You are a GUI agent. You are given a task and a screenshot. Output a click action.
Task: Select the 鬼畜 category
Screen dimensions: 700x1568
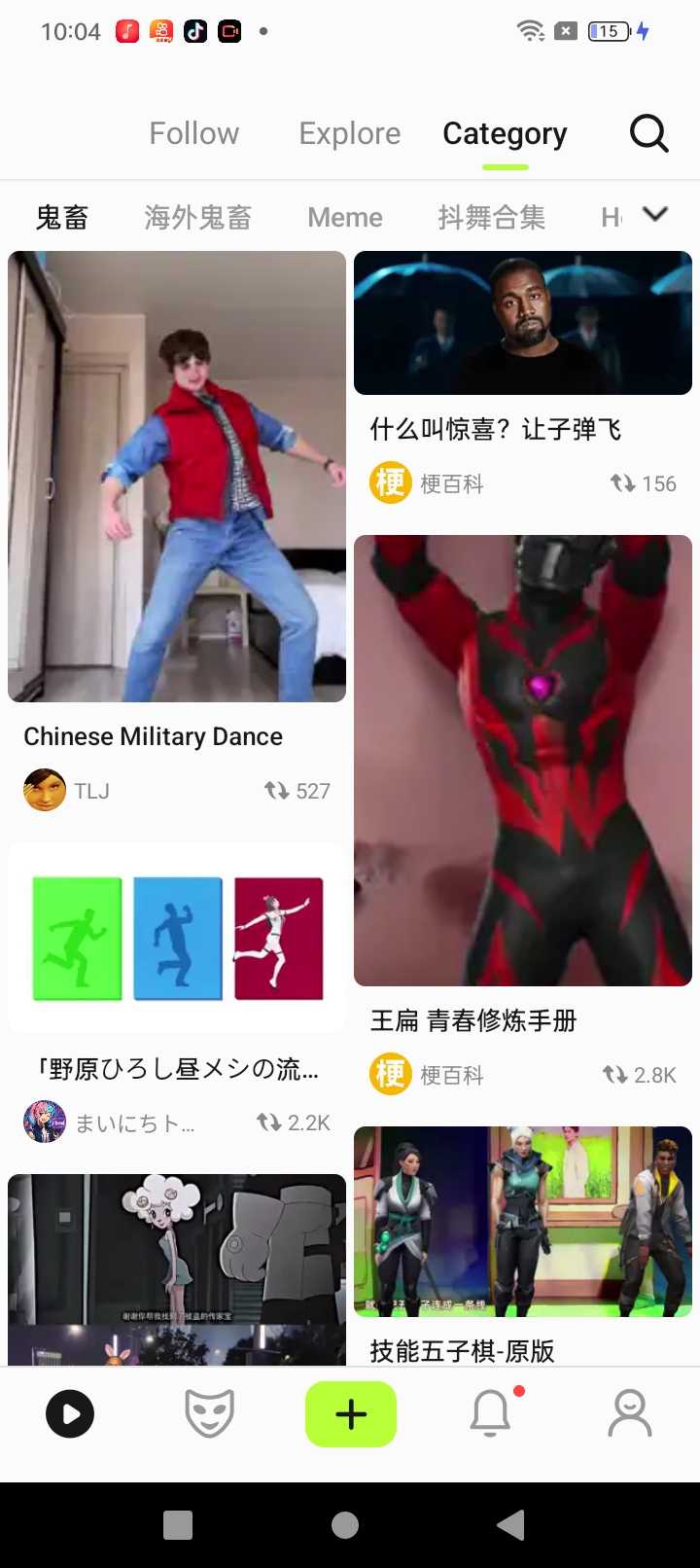[x=62, y=217]
